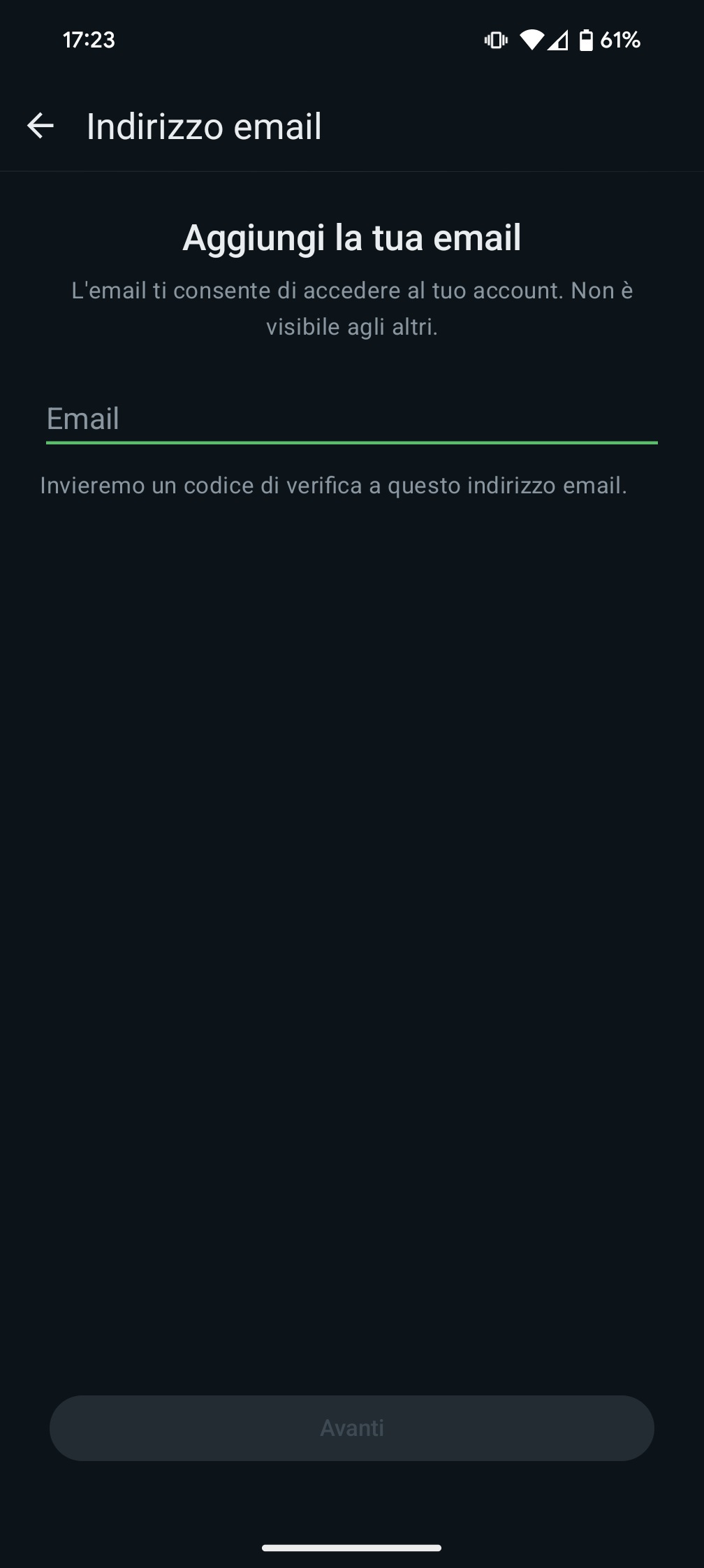Go back using the arrow icon
The width and height of the screenshot is (704, 1568).
(41, 126)
